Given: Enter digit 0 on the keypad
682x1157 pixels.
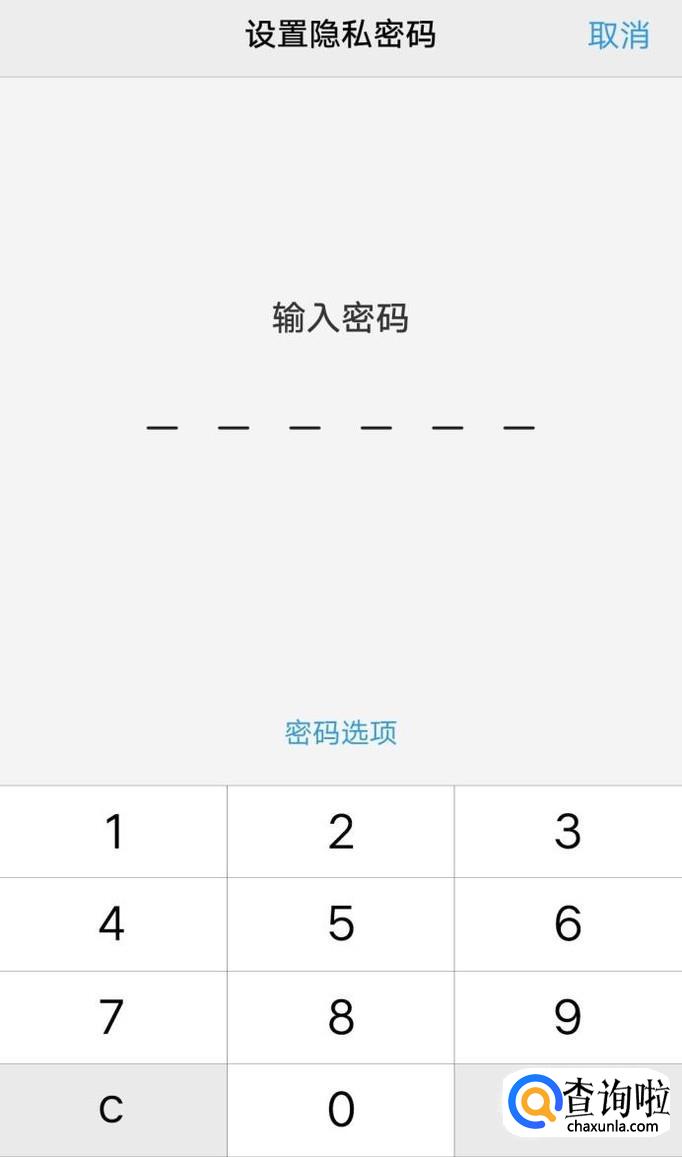Looking at the screenshot, I should click(x=341, y=1110).
